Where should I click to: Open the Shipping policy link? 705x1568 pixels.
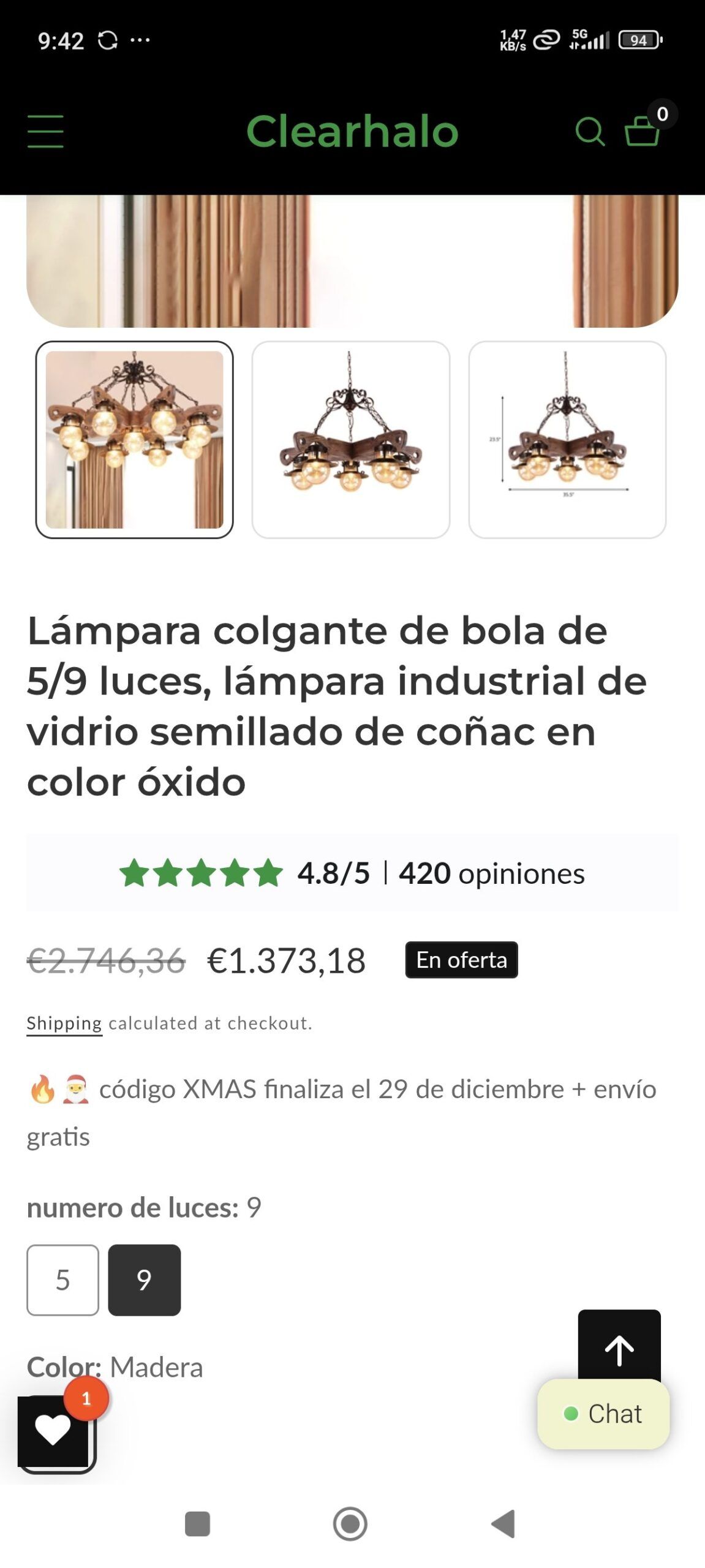tap(64, 1023)
